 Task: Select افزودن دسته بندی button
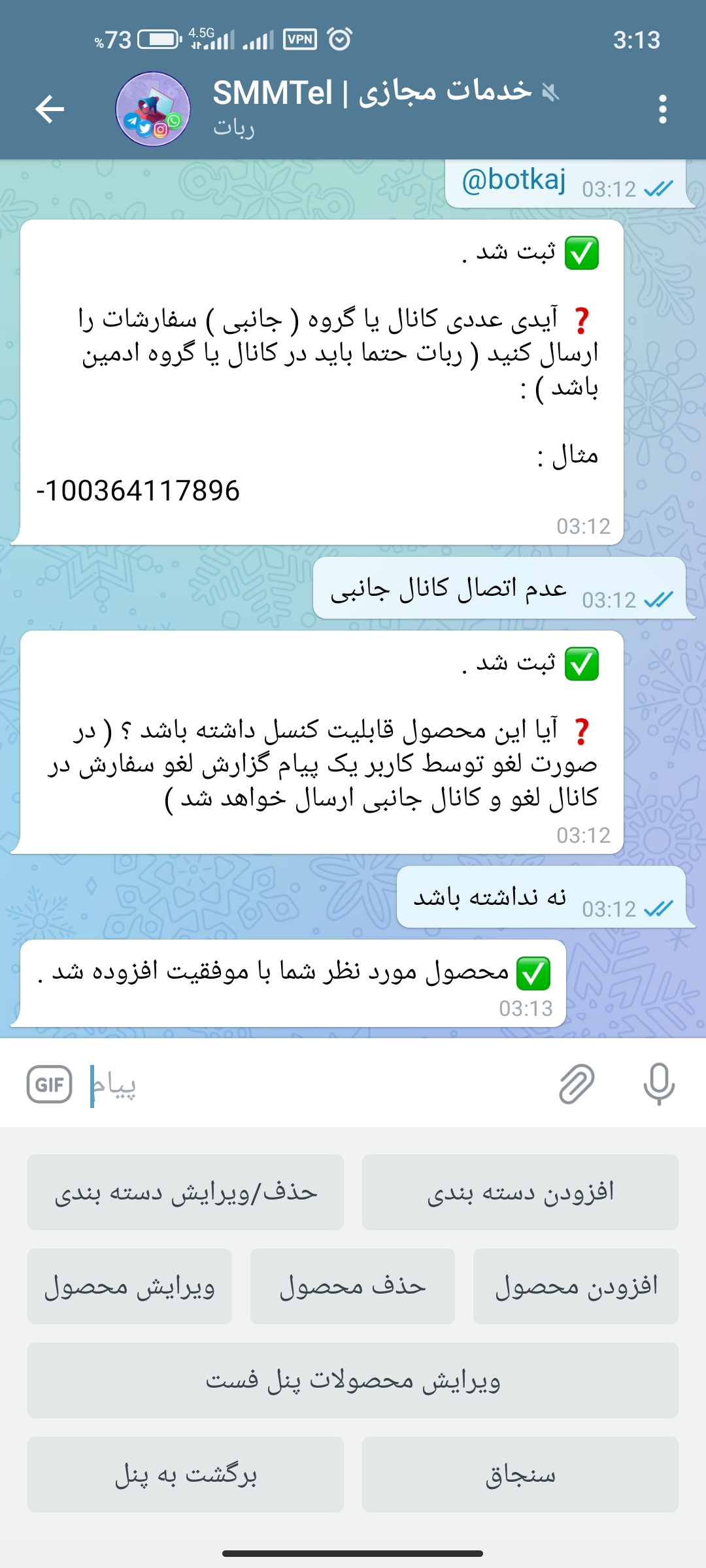click(x=520, y=1192)
